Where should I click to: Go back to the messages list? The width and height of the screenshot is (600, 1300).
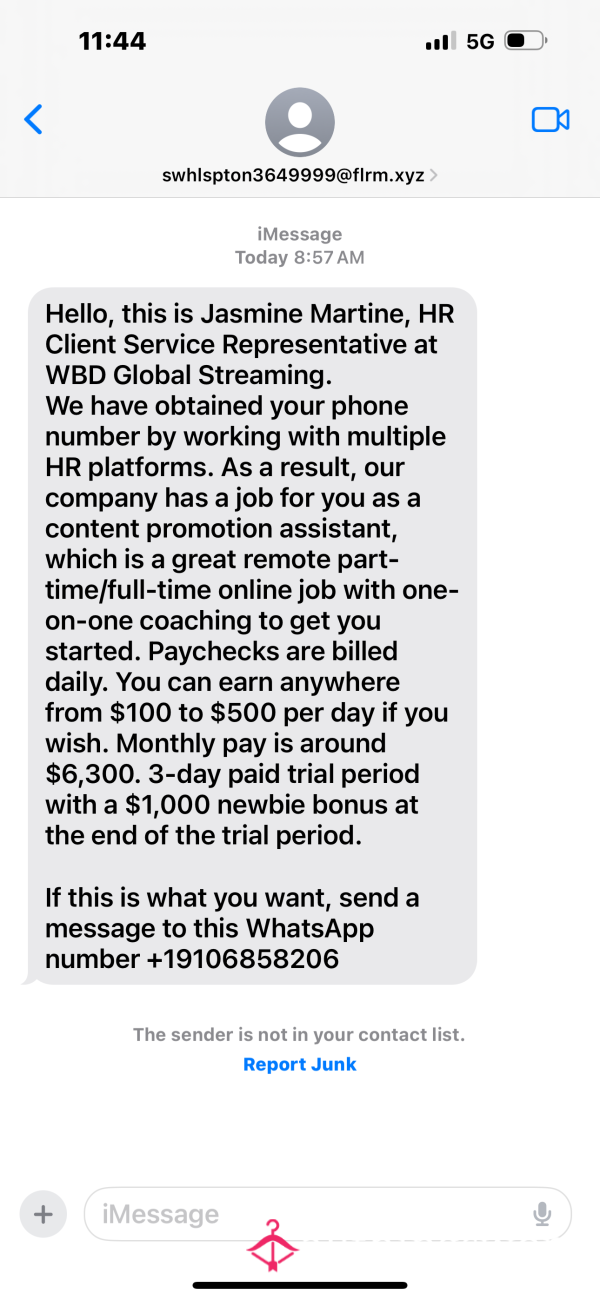point(33,120)
